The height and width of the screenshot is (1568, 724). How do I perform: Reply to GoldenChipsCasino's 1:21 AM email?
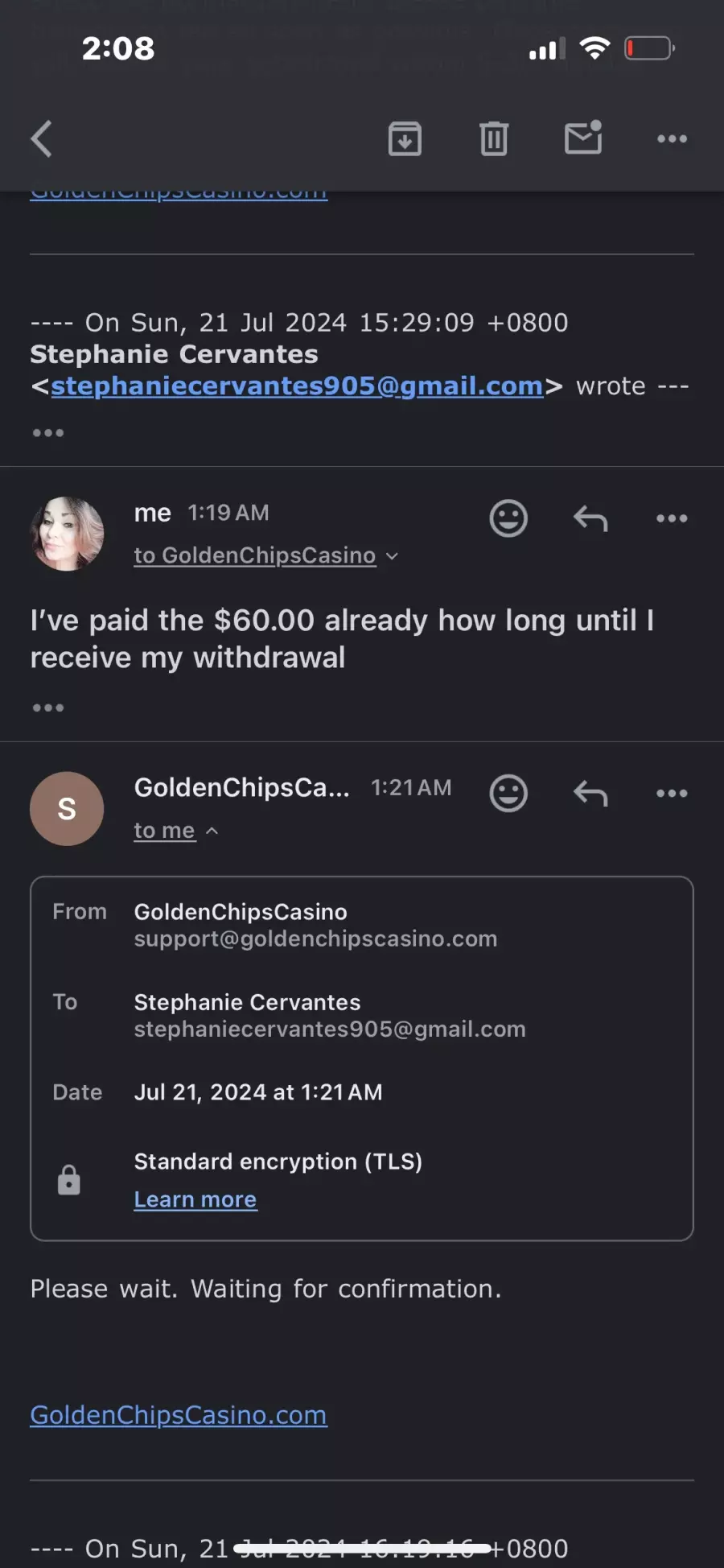pyautogui.click(x=590, y=794)
